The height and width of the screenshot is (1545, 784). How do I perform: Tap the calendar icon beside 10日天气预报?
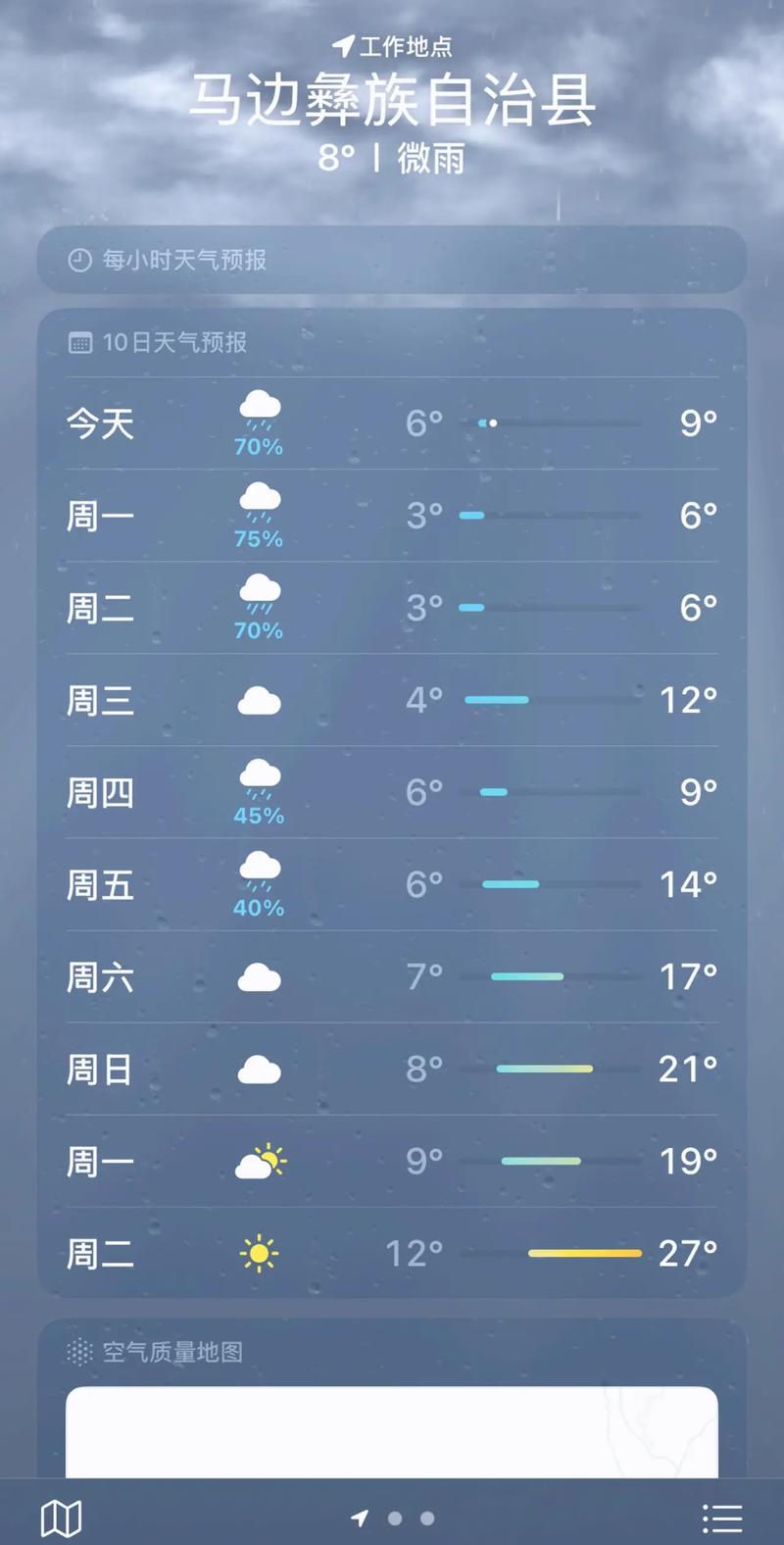pyautogui.click(x=79, y=343)
